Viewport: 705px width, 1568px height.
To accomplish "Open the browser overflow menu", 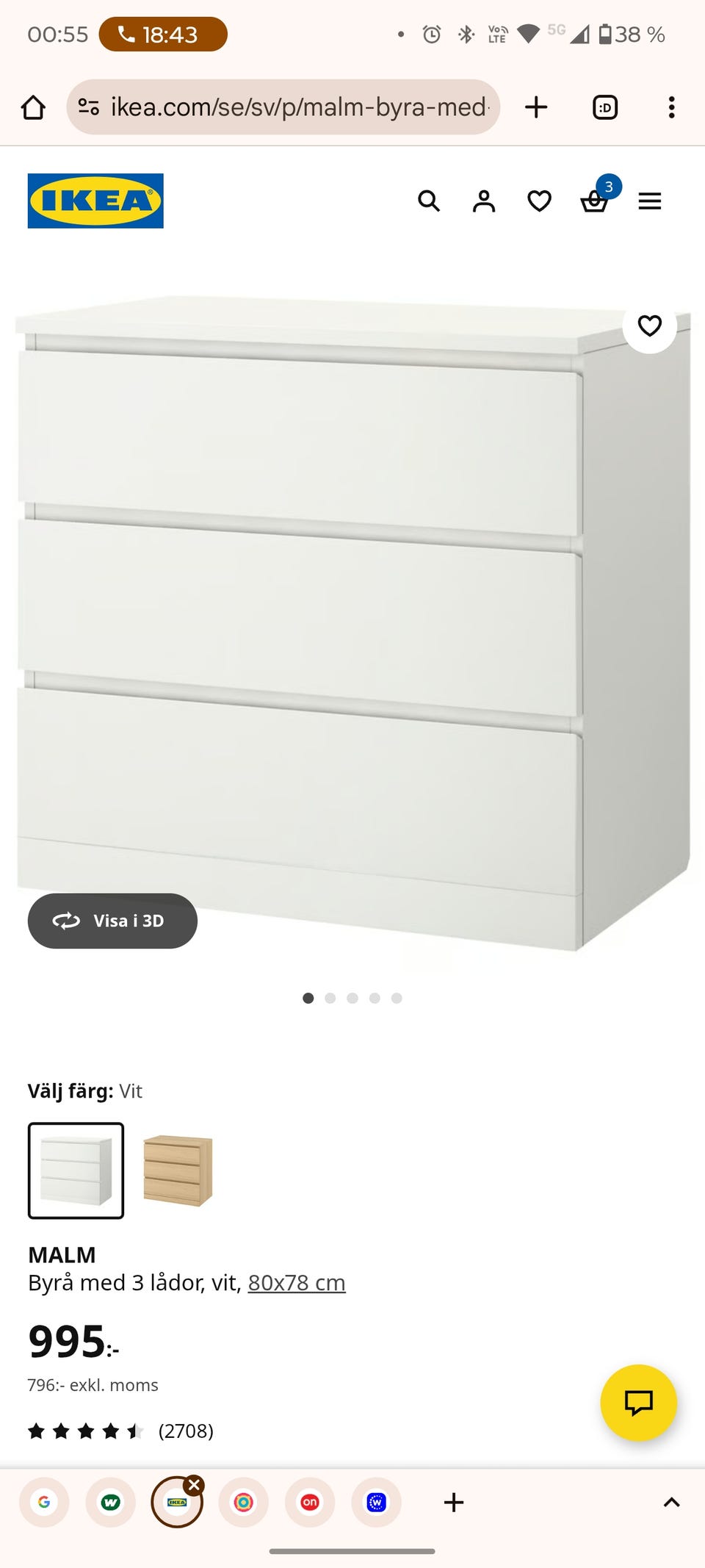I will pyautogui.click(x=671, y=107).
